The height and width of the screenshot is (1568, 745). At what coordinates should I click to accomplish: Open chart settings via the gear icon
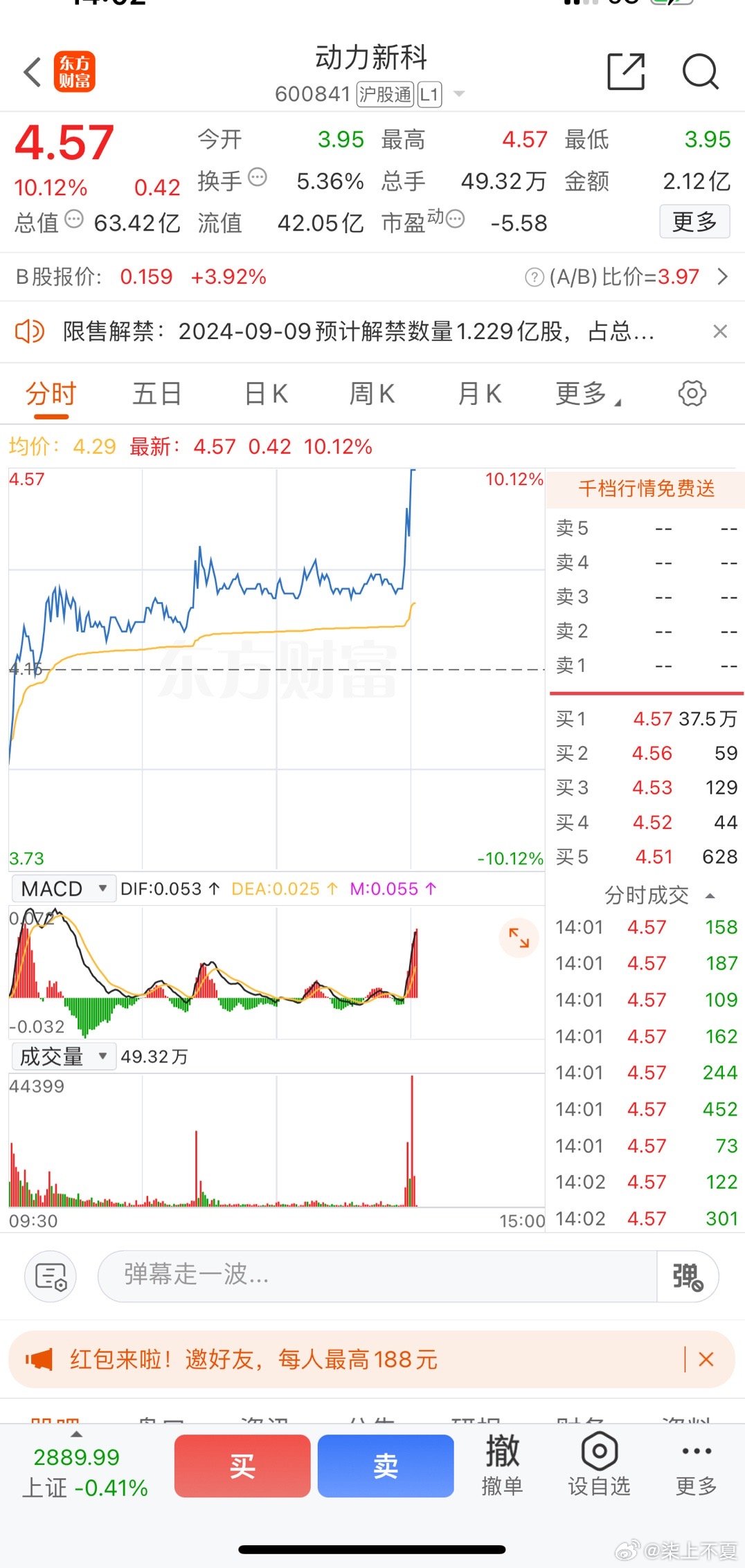692,393
